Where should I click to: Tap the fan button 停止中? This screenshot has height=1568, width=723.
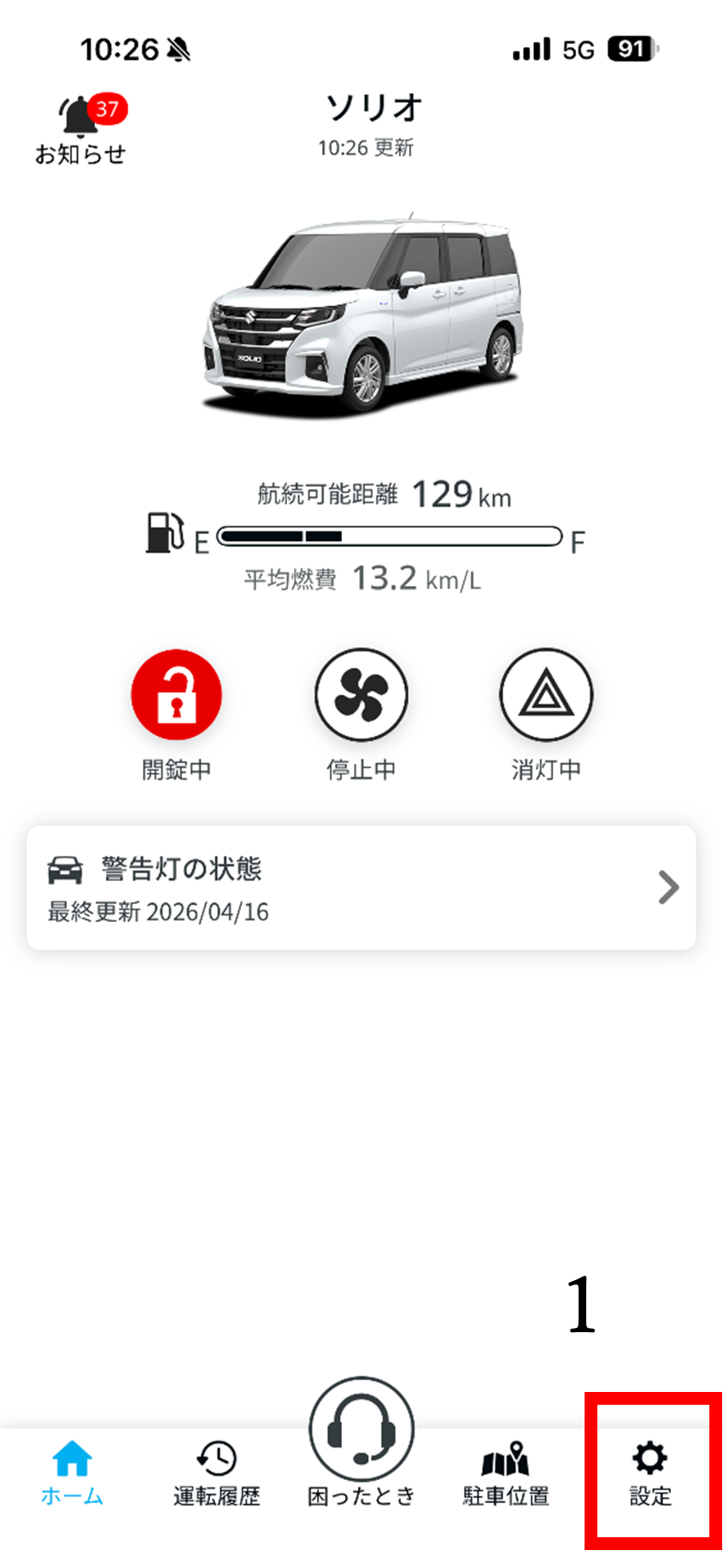[x=361, y=695]
